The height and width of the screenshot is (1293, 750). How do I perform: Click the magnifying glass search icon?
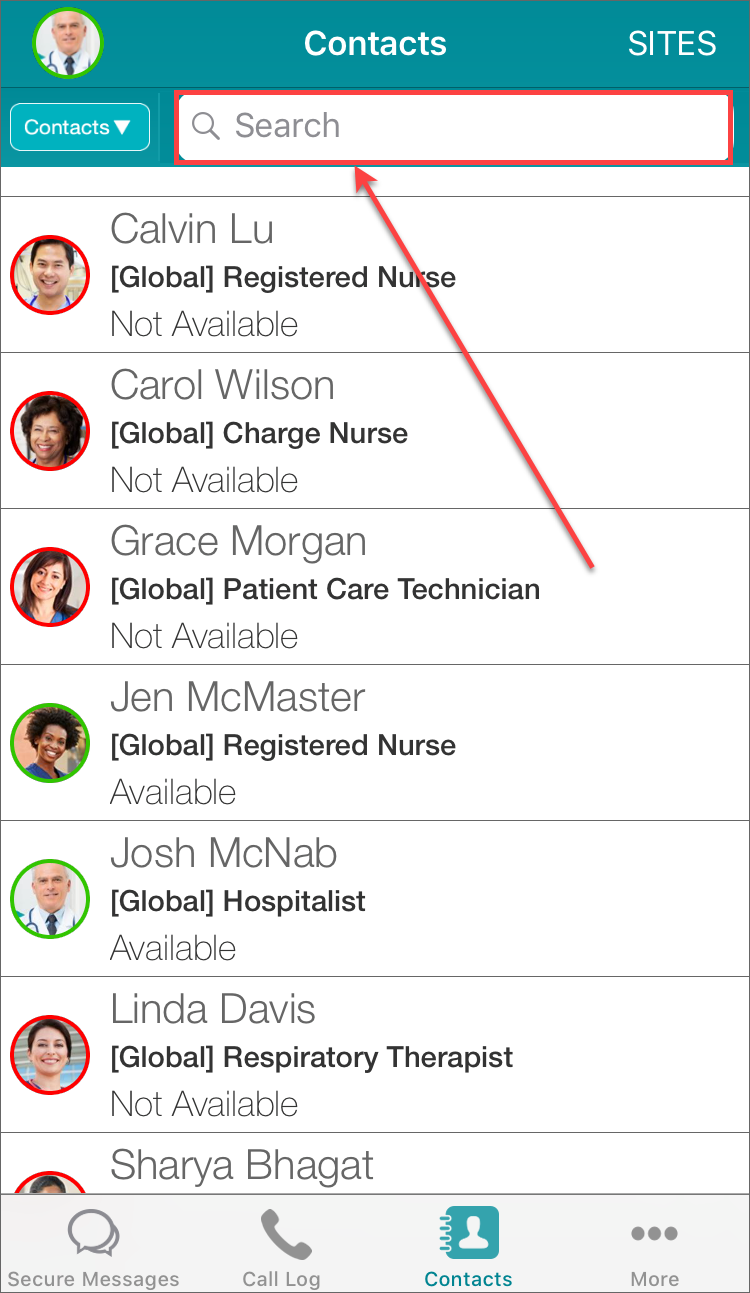pyautogui.click(x=205, y=126)
